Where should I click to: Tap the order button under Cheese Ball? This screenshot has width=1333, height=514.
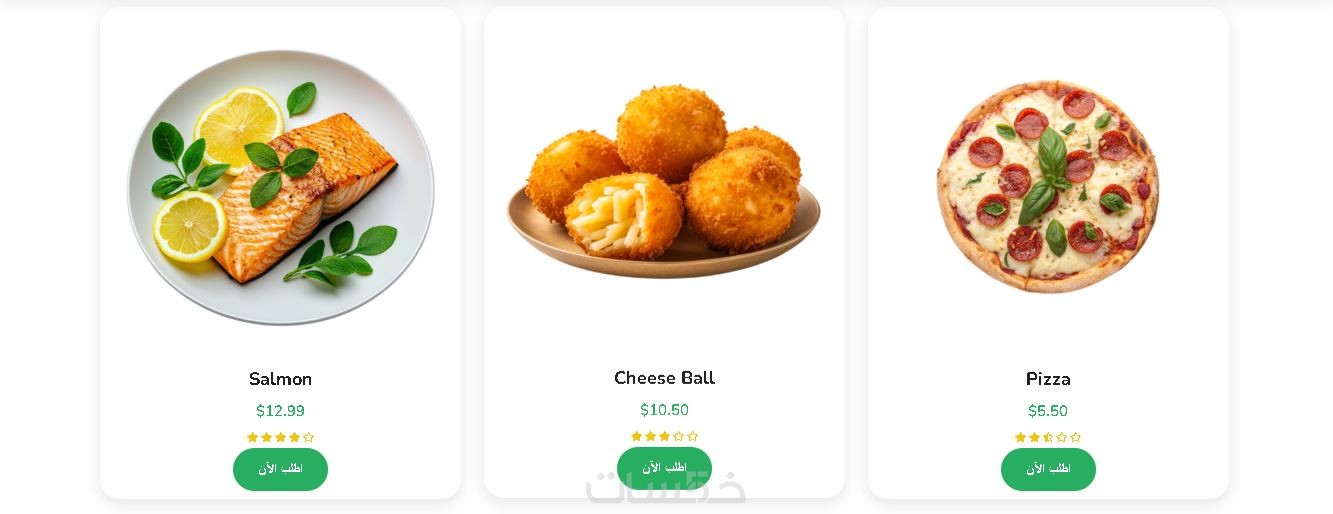coord(664,468)
